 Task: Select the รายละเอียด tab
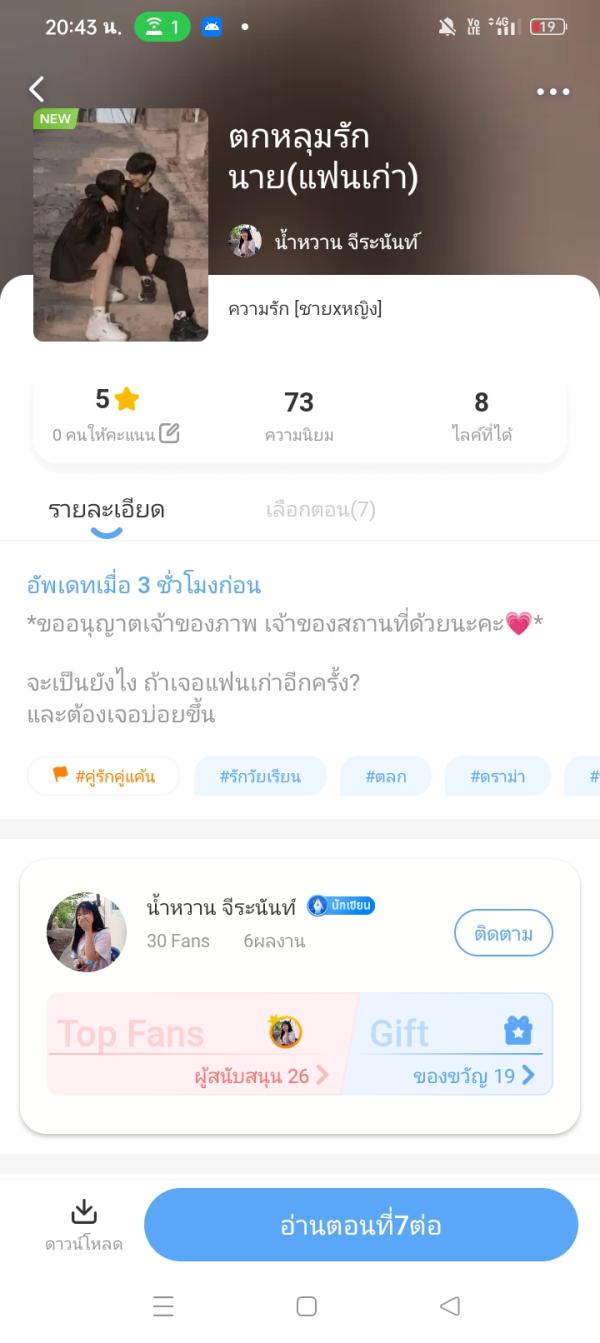pyautogui.click(x=106, y=510)
